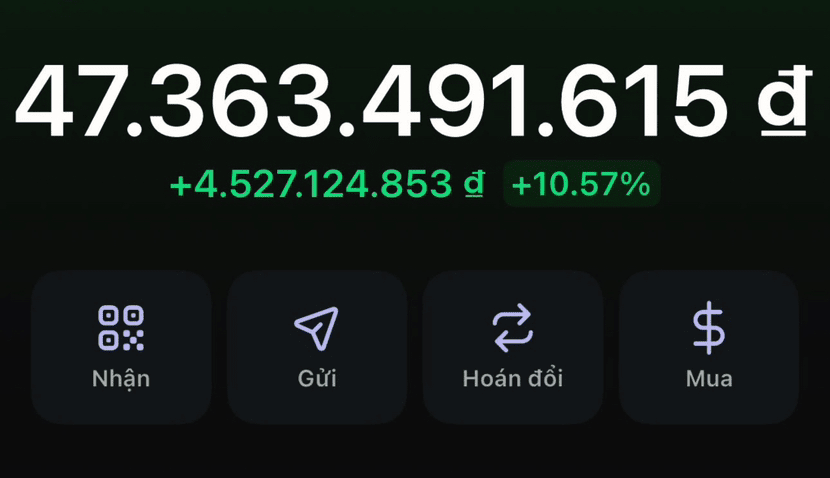Select Hoán đổi swap button
830x478 pixels.
click(x=513, y=347)
